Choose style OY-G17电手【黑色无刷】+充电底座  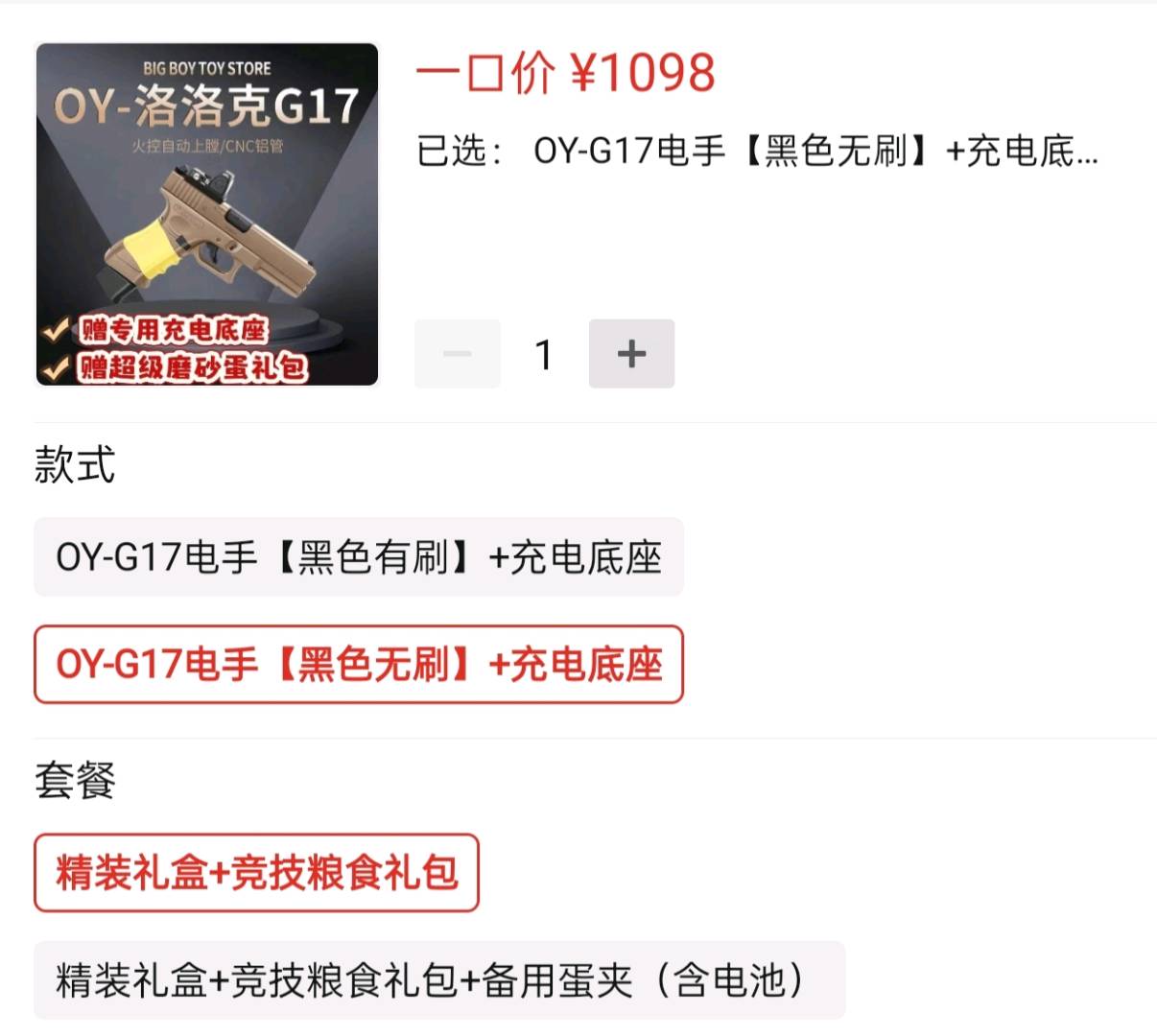[359, 664]
